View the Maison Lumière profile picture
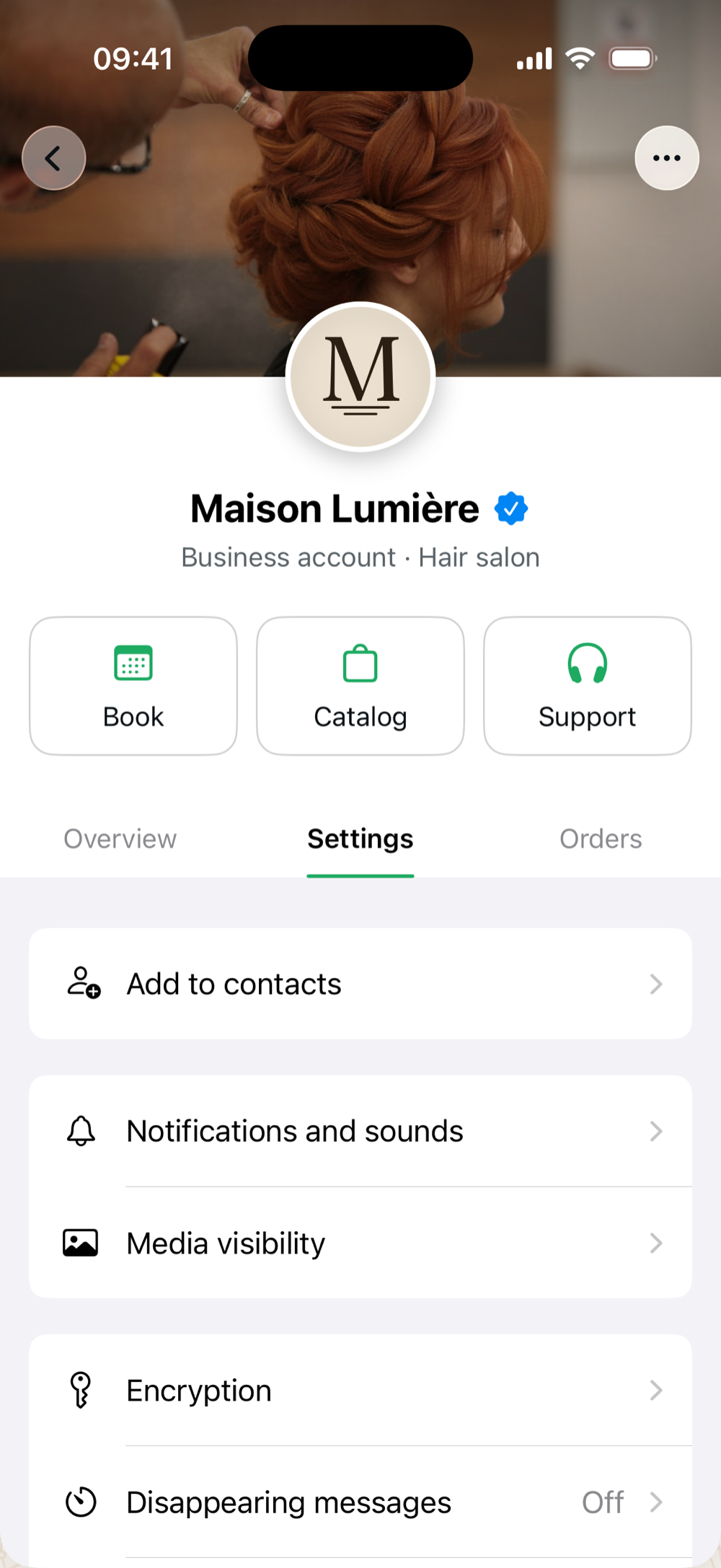 point(360,376)
